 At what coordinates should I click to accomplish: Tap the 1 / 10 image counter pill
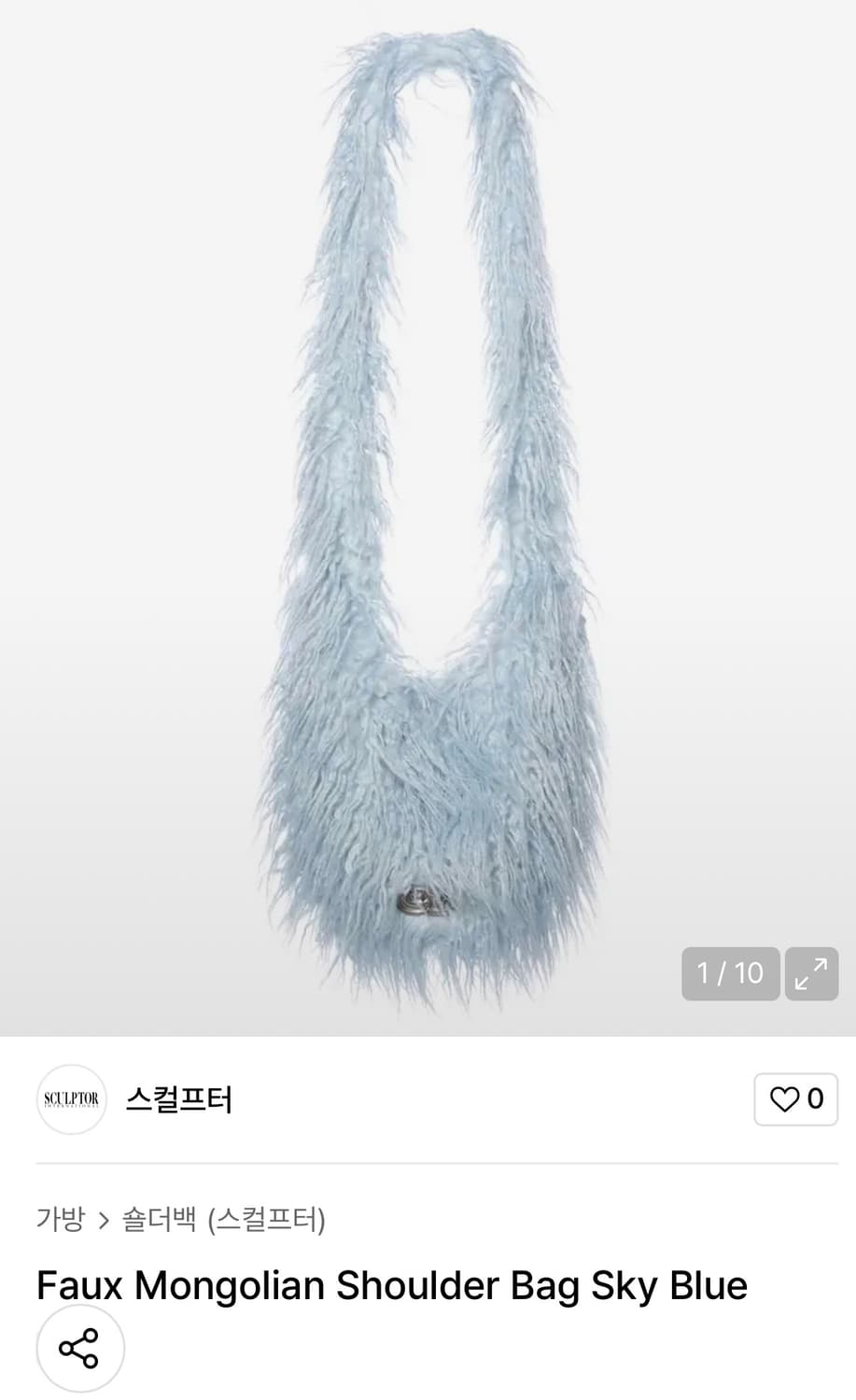(731, 973)
